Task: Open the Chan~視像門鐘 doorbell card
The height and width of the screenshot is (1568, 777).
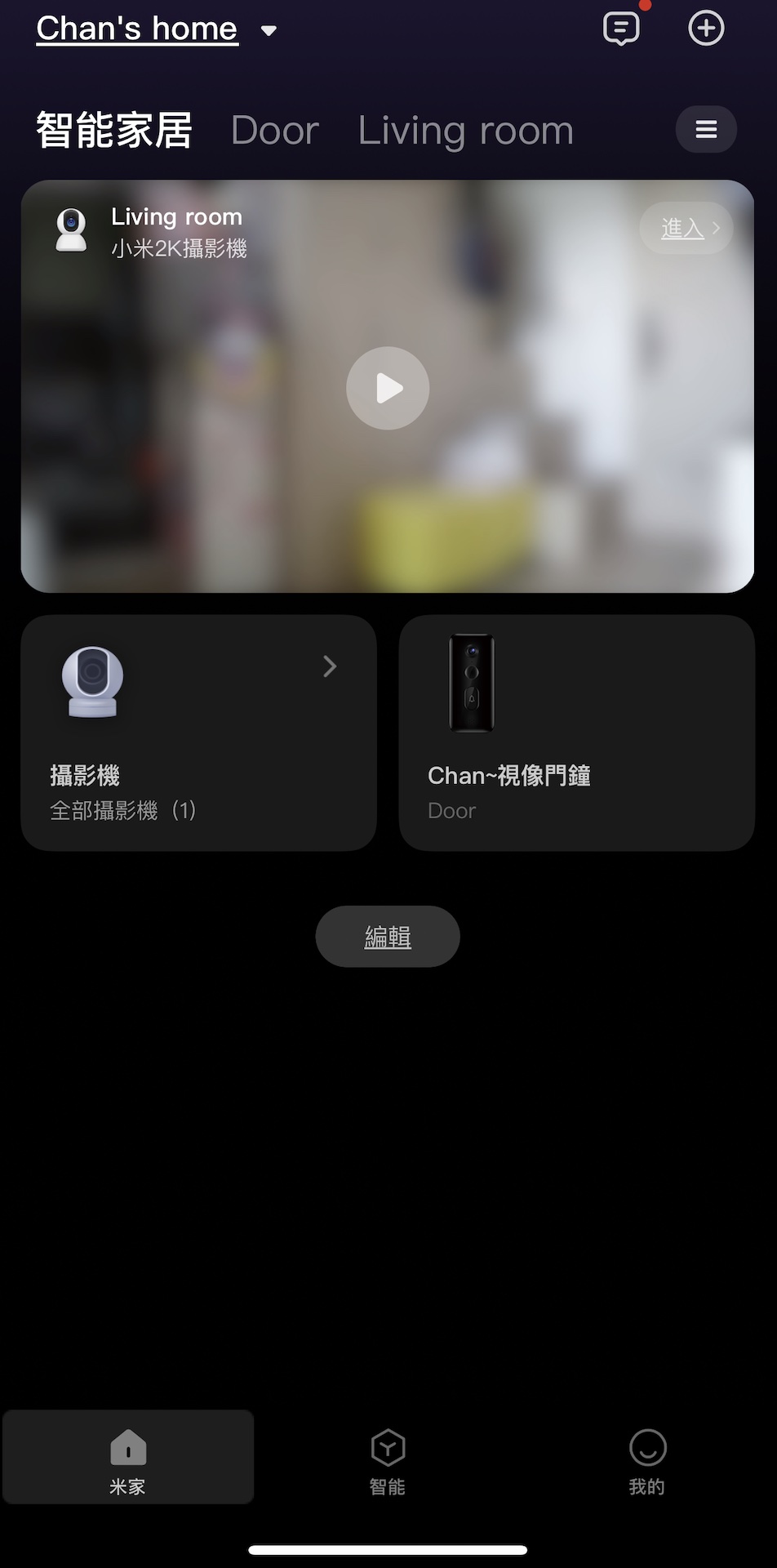Action: 576,733
